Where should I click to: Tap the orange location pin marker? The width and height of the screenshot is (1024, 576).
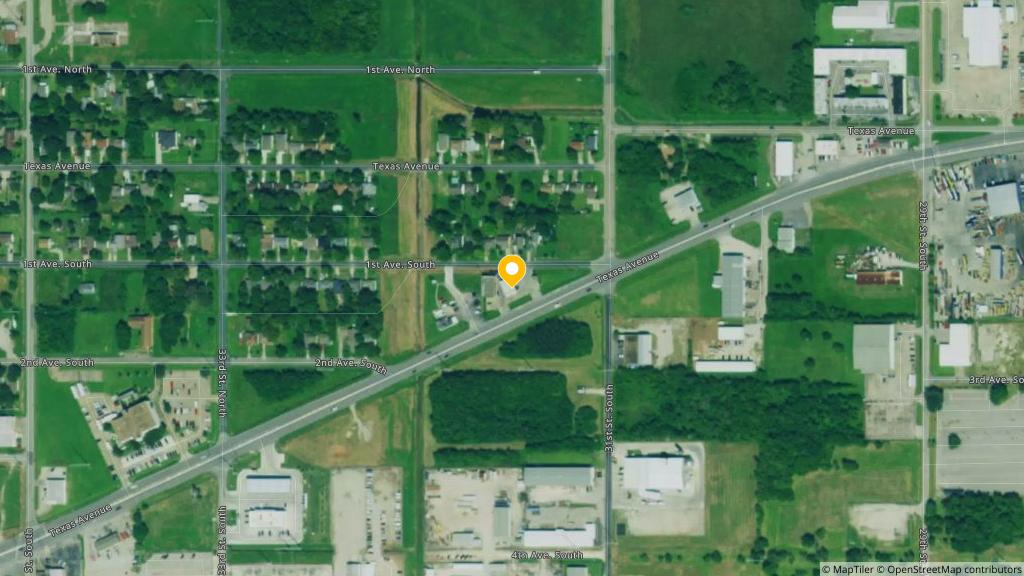(512, 270)
